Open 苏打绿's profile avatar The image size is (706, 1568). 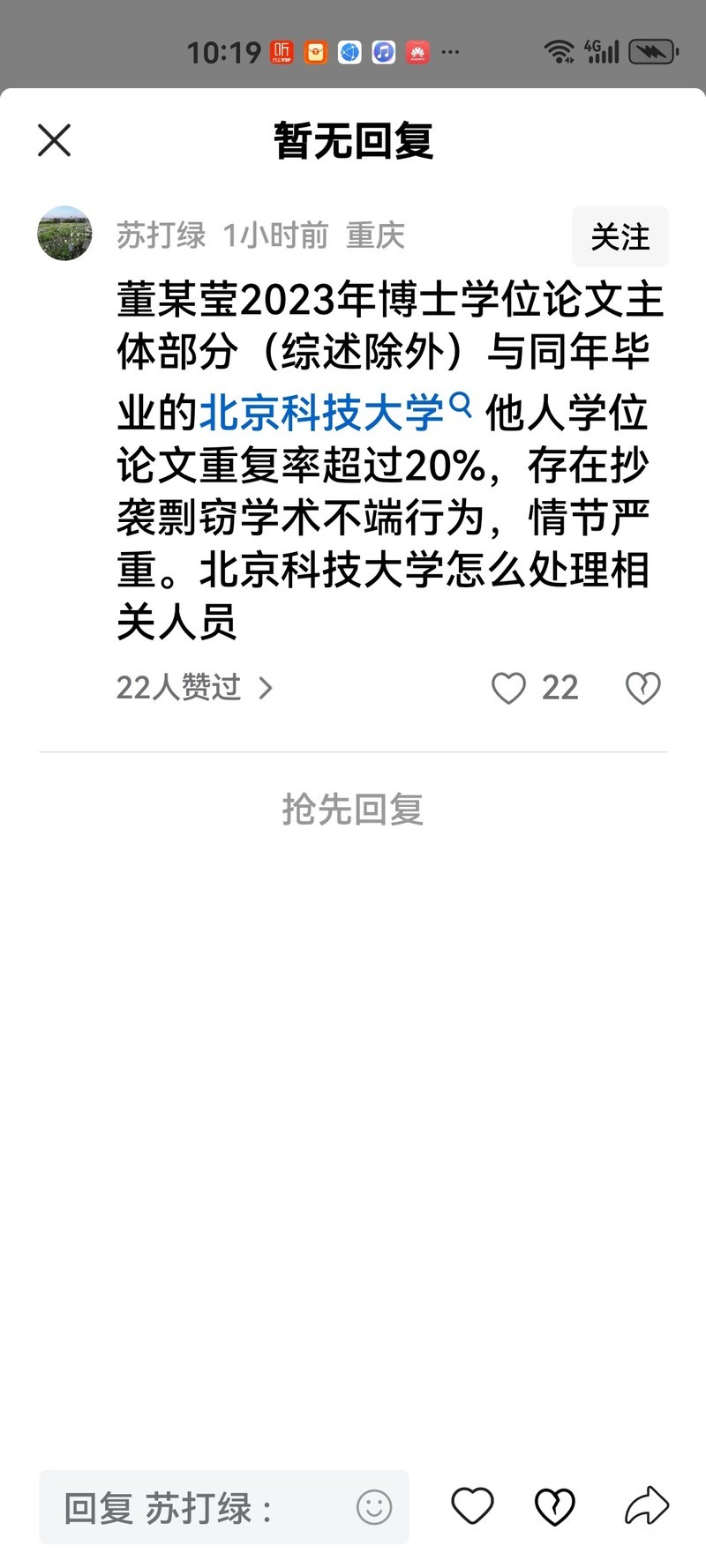pyautogui.click(x=64, y=234)
